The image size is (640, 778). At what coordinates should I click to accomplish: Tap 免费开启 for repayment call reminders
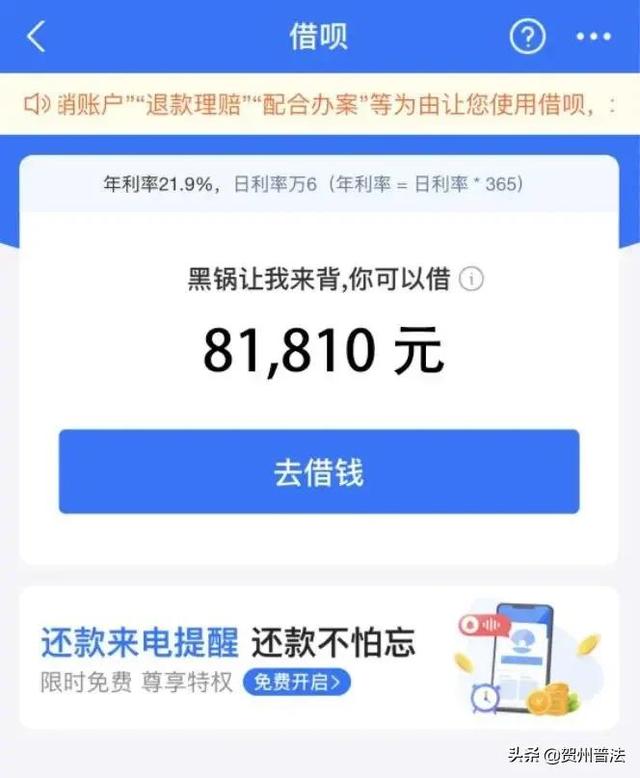297,682
